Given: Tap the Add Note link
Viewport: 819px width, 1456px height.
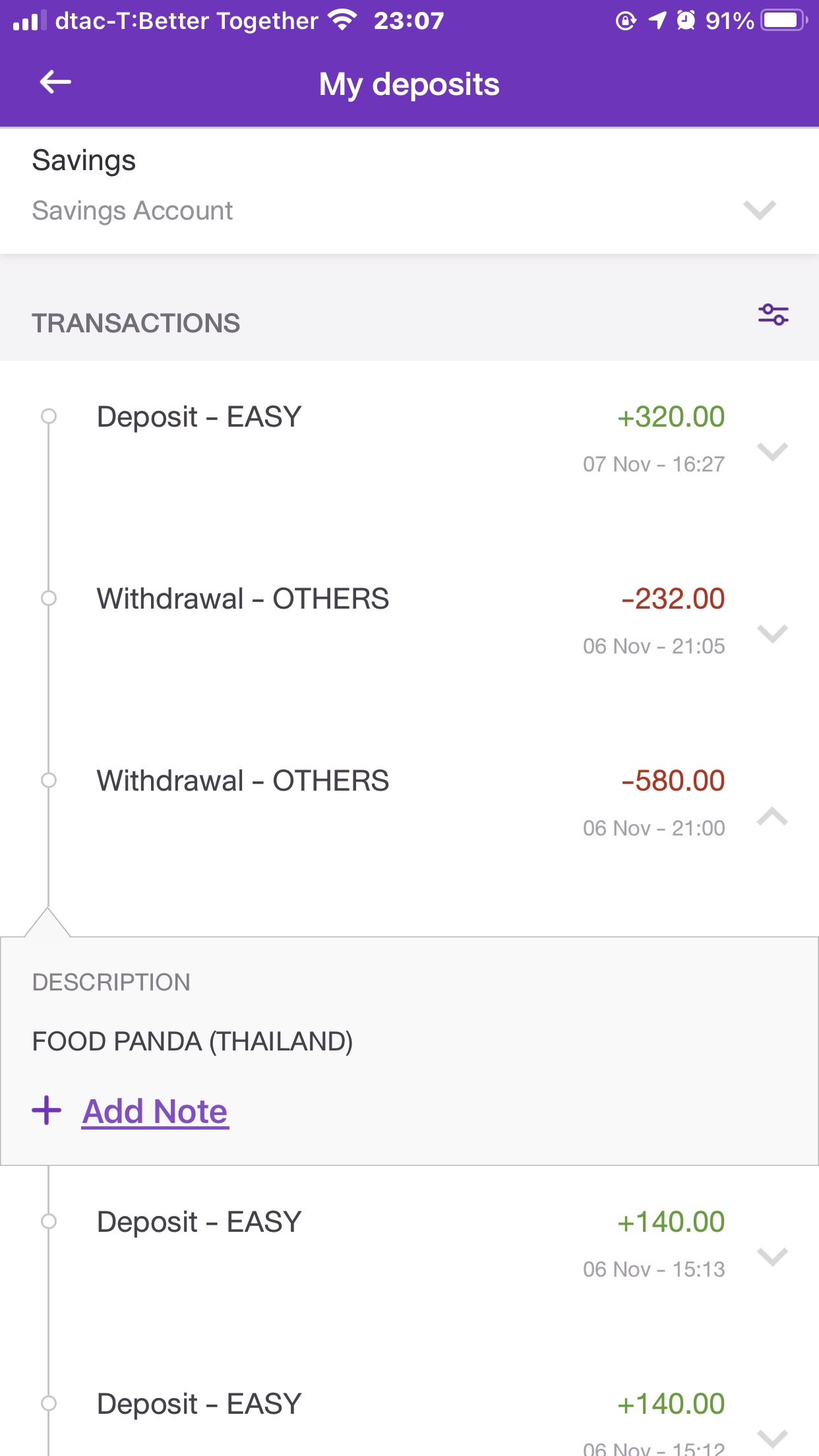Looking at the screenshot, I should [x=155, y=1111].
